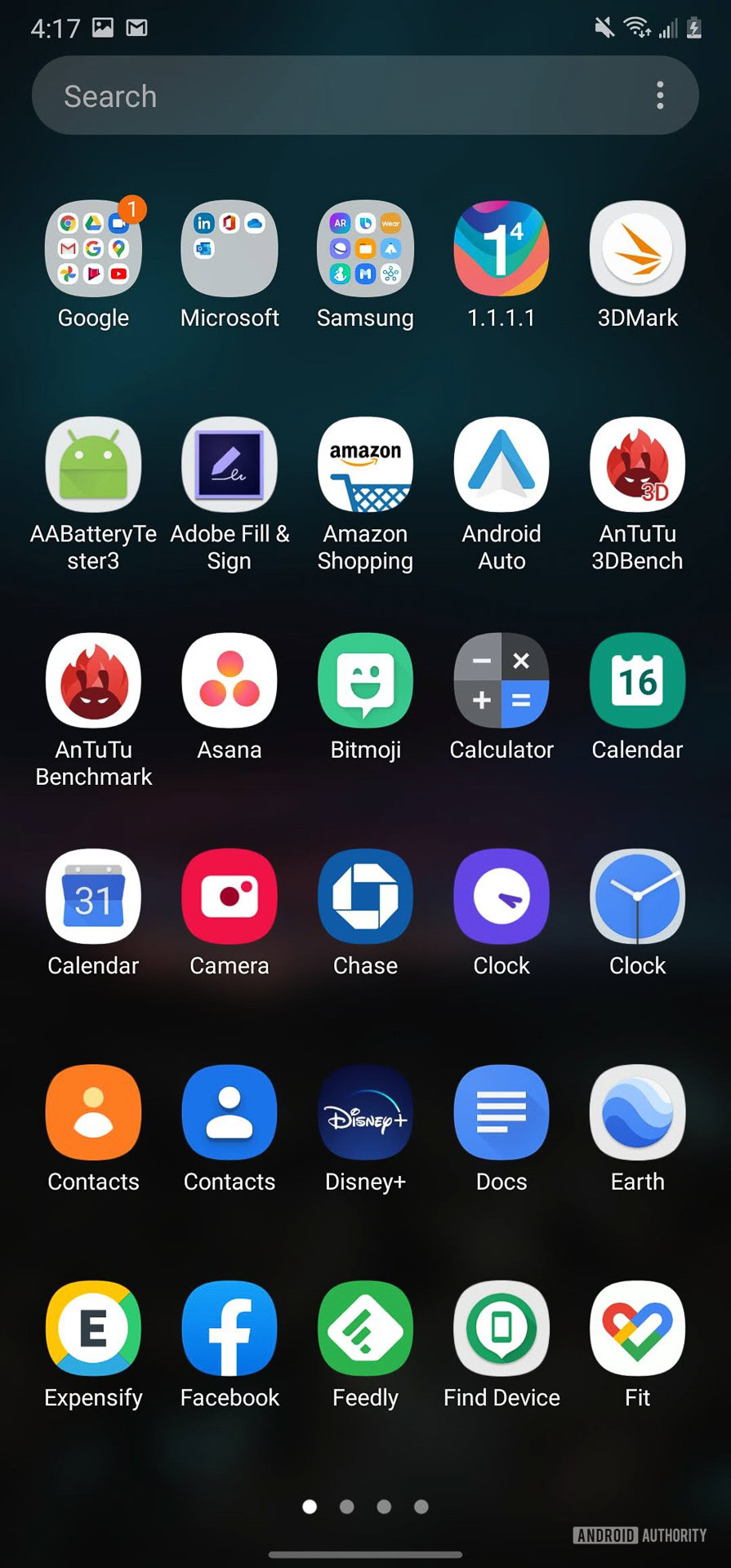The image size is (731, 1568).
Task: Open AnTuTu Benchmark
Action: click(93, 681)
